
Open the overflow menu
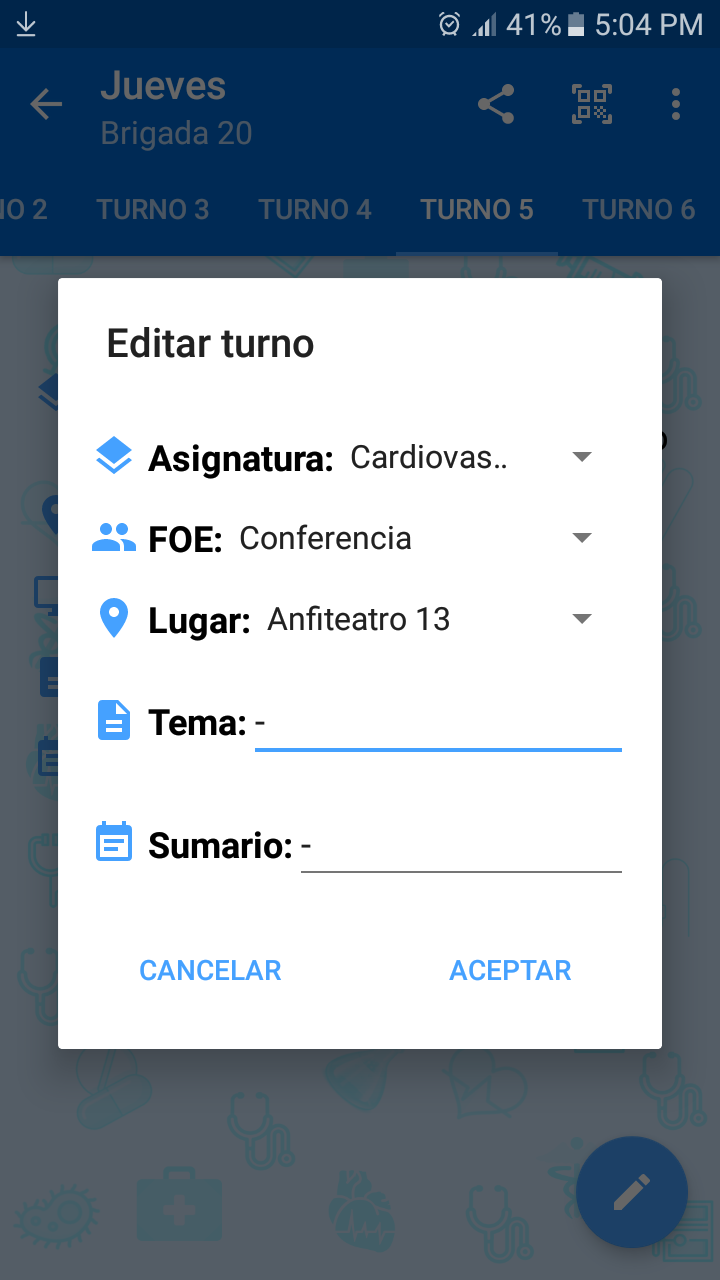[677, 104]
